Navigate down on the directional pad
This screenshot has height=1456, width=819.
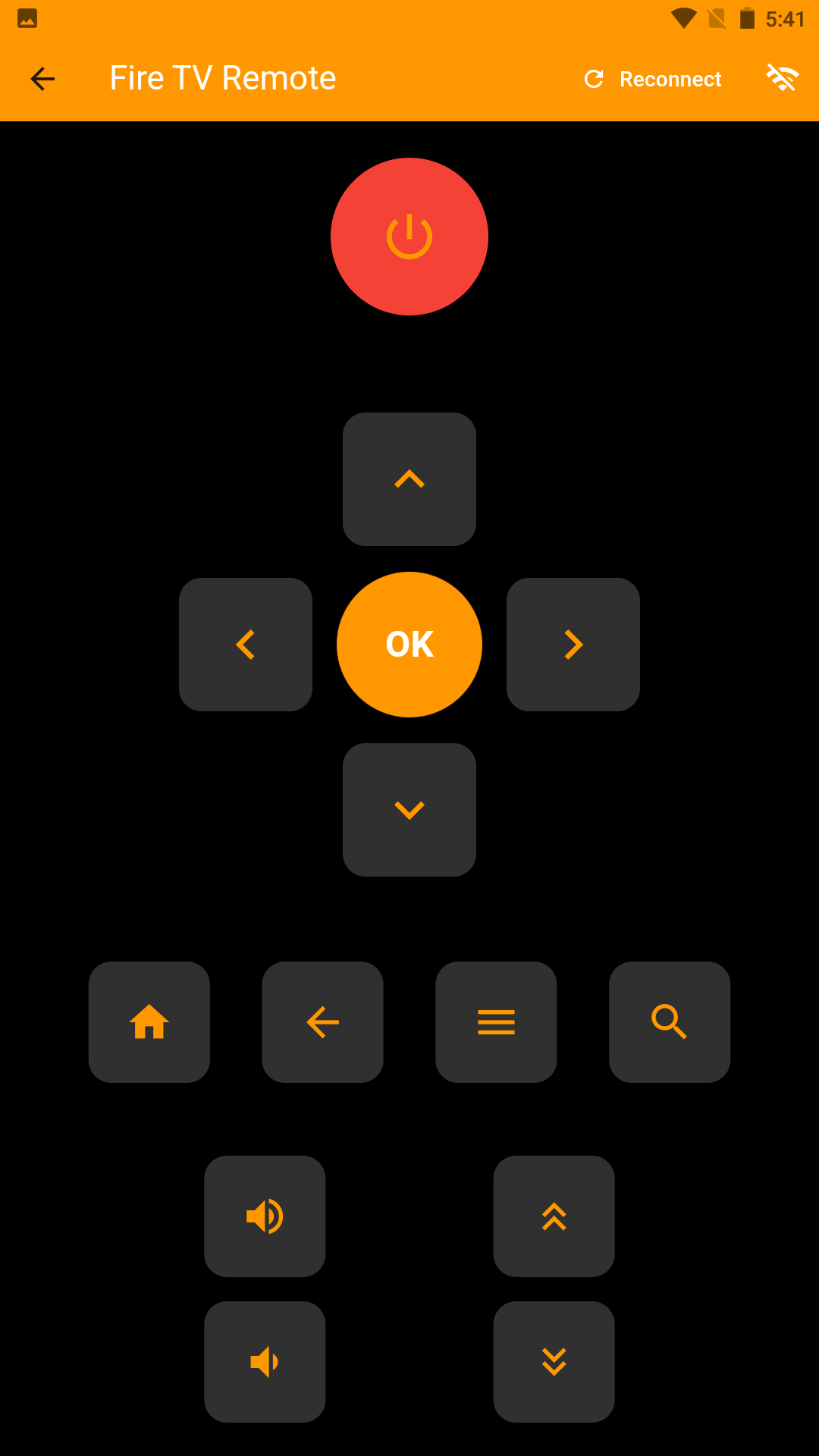pyautogui.click(x=409, y=809)
